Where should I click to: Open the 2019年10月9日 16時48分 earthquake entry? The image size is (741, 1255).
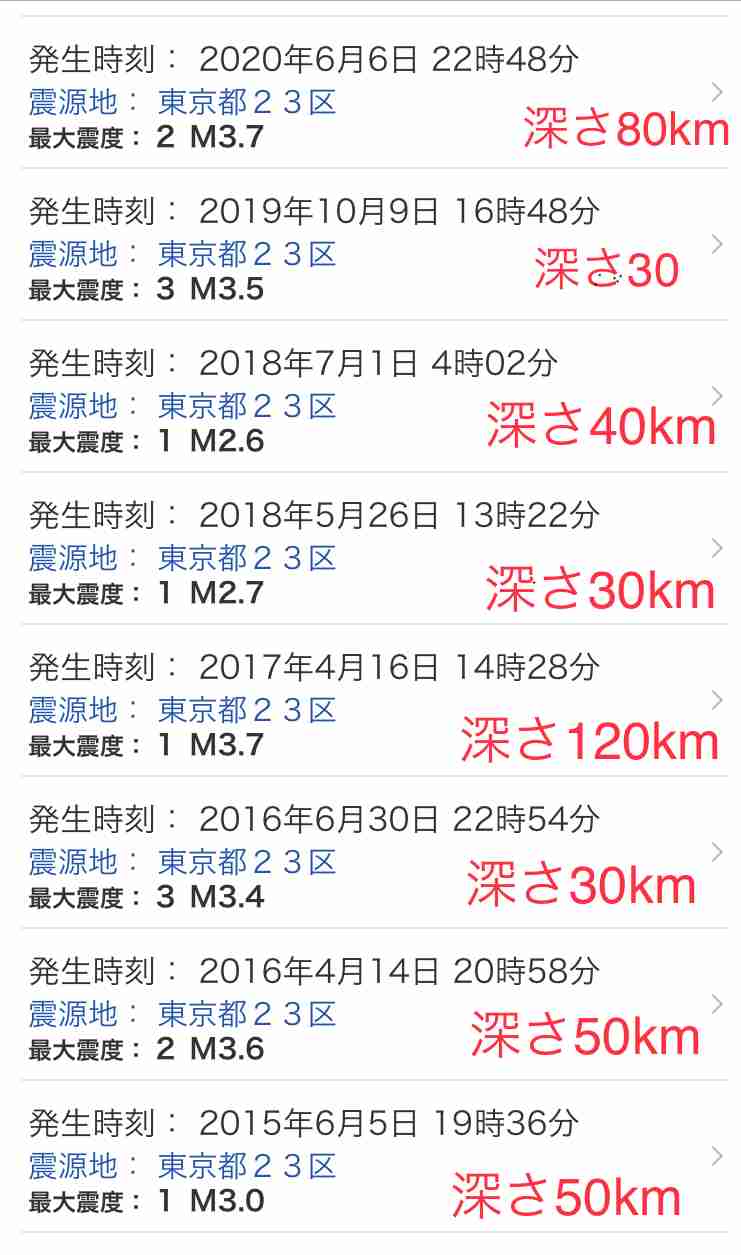[x=370, y=245]
